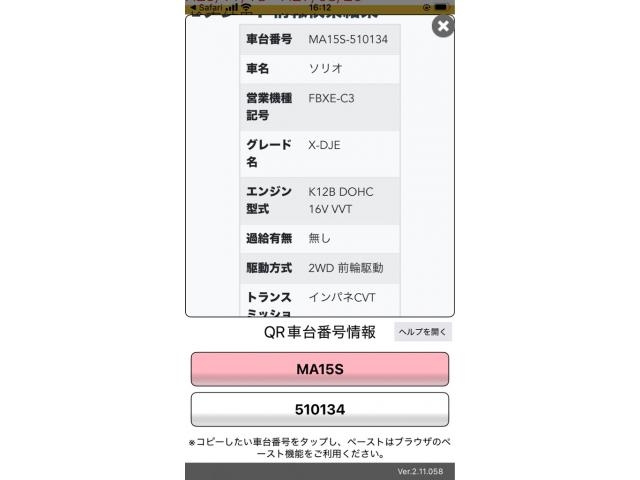Close the vehicle info popup
The image size is (640, 480).
[x=443, y=27]
